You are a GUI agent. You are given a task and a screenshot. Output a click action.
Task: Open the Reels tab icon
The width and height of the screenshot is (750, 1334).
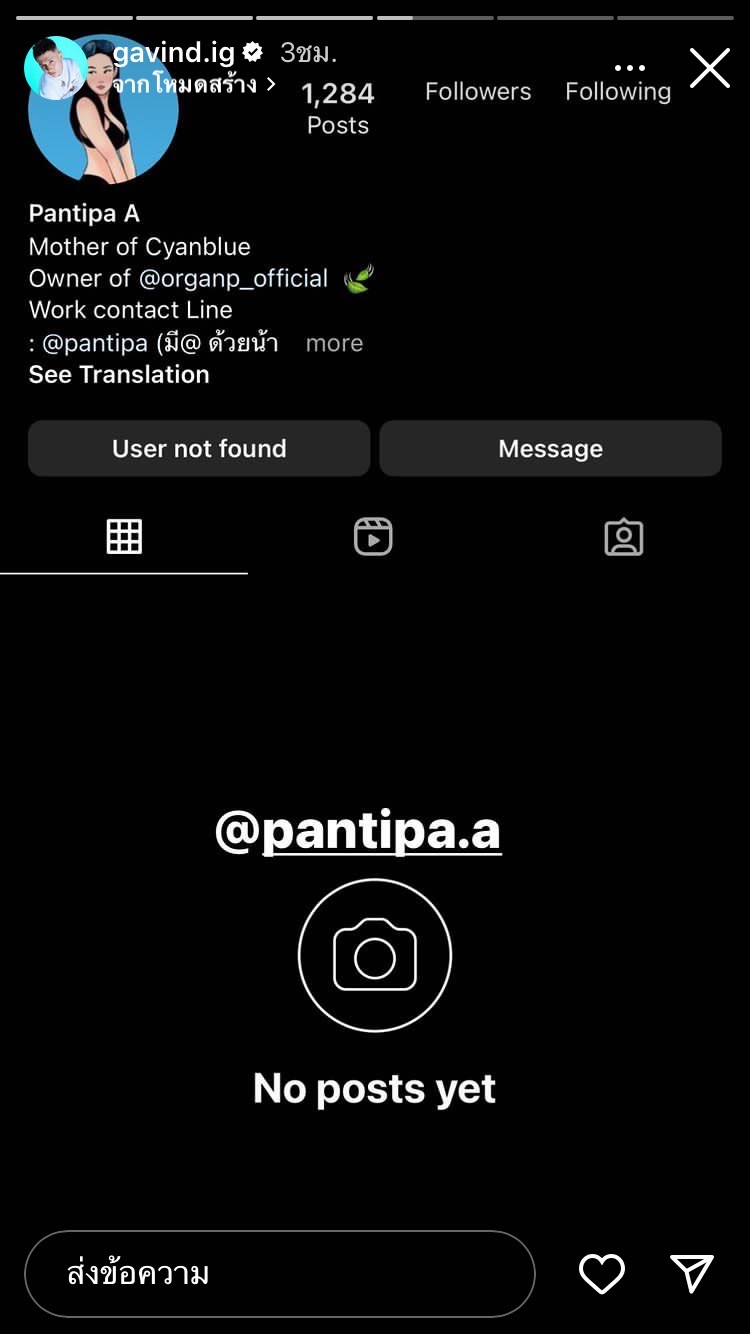(x=372, y=536)
